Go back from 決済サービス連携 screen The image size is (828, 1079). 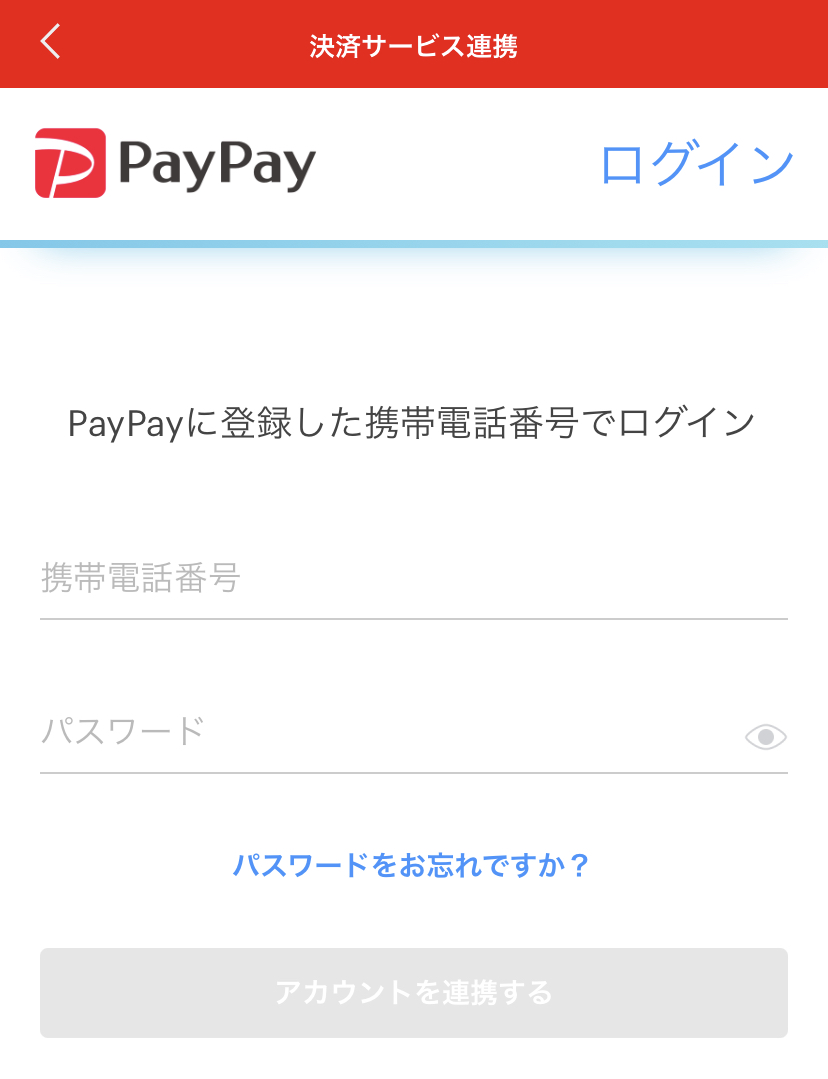pos(50,43)
